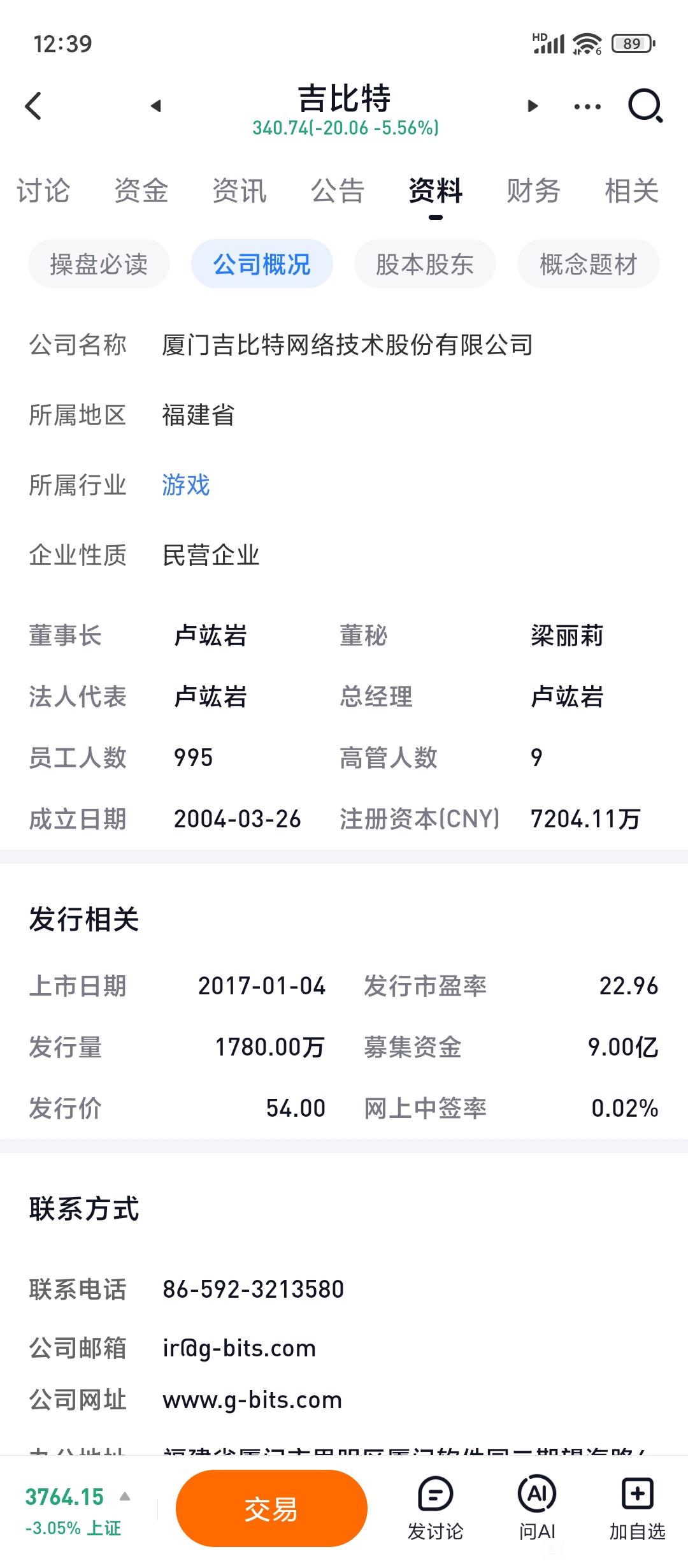This screenshot has height=1568, width=688.
Task: Go back using the top-left arrow
Action: [34, 106]
